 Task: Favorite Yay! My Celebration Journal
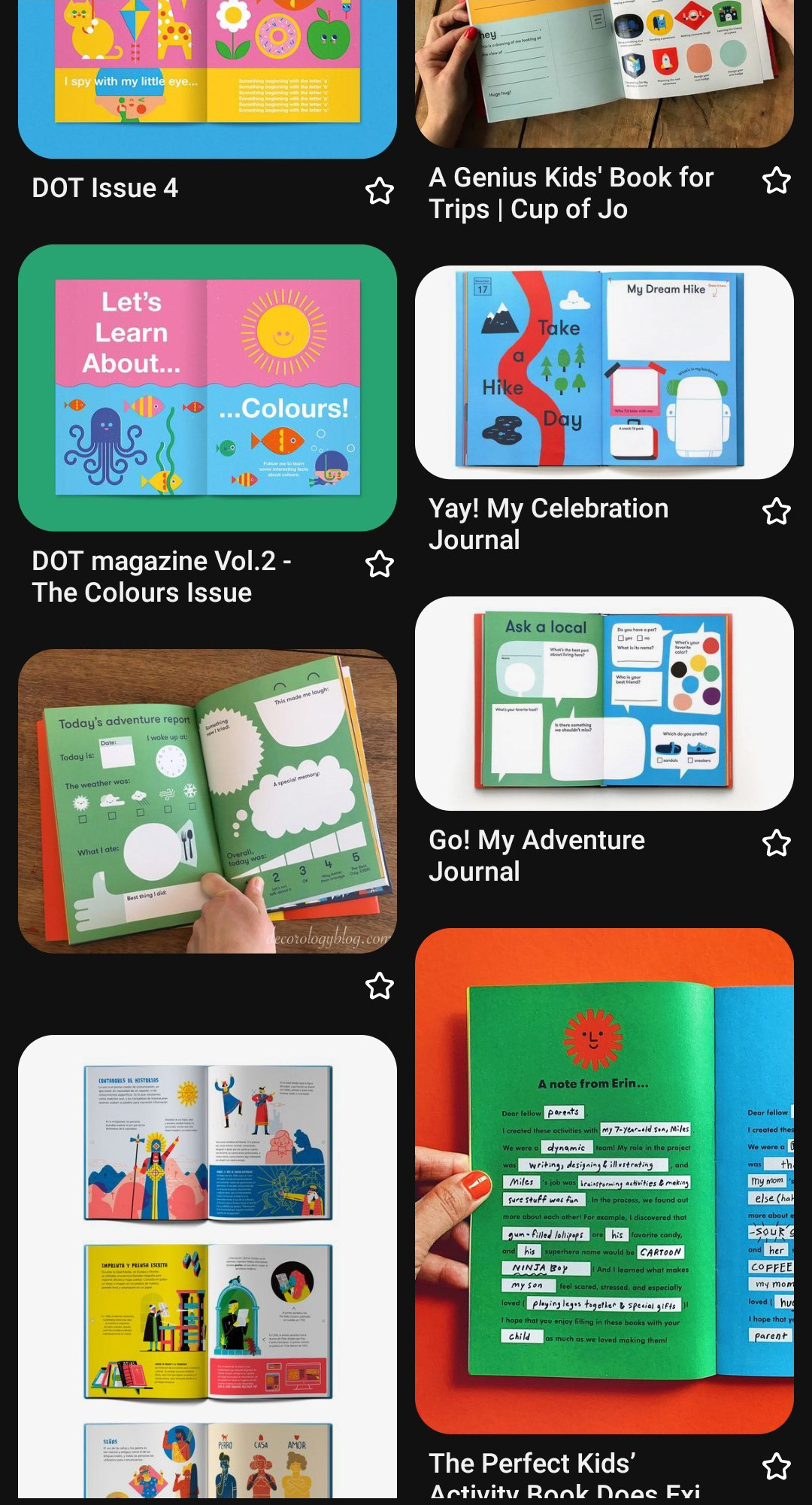tap(776, 511)
